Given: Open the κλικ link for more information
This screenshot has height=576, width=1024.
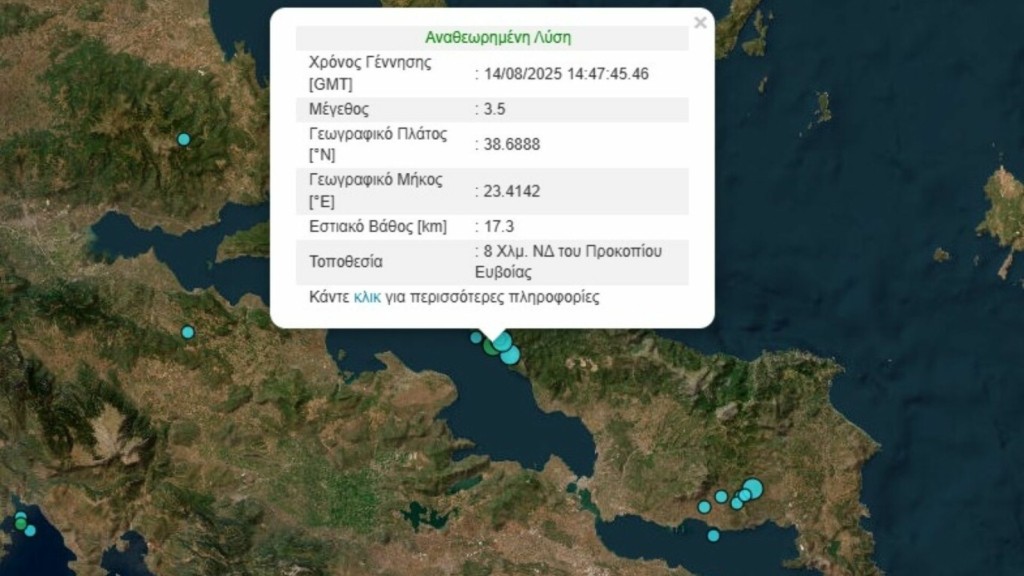Looking at the screenshot, I should 367,297.
